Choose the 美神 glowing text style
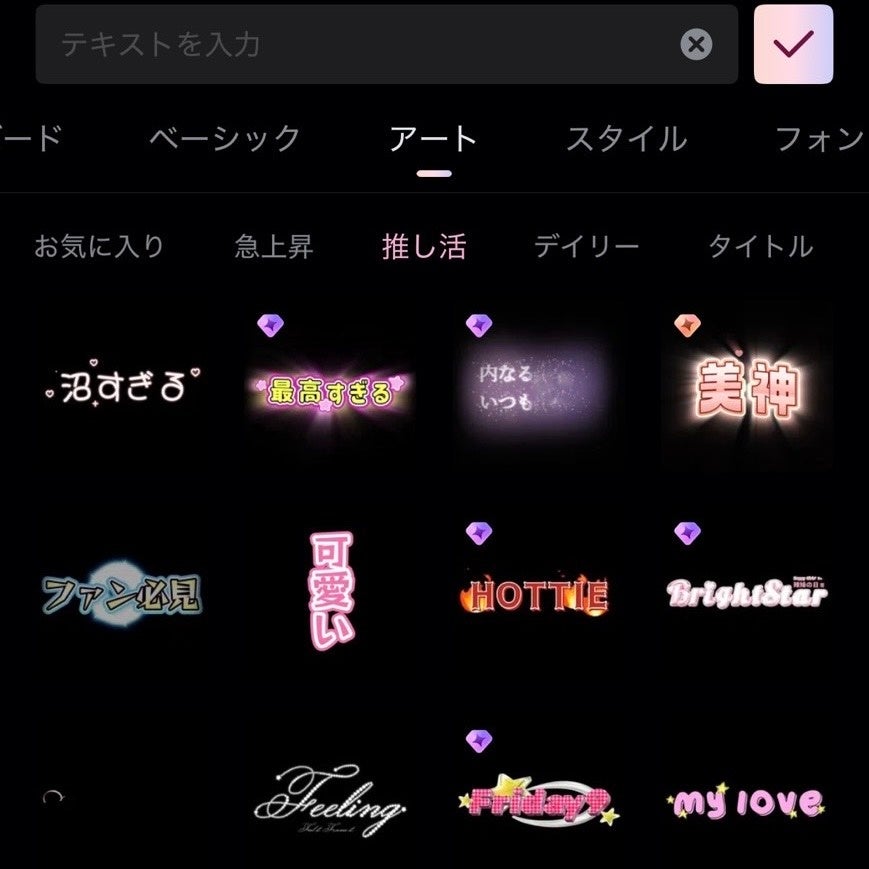The height and width of the screenshot is (869, 869). [x=748, y=388]
